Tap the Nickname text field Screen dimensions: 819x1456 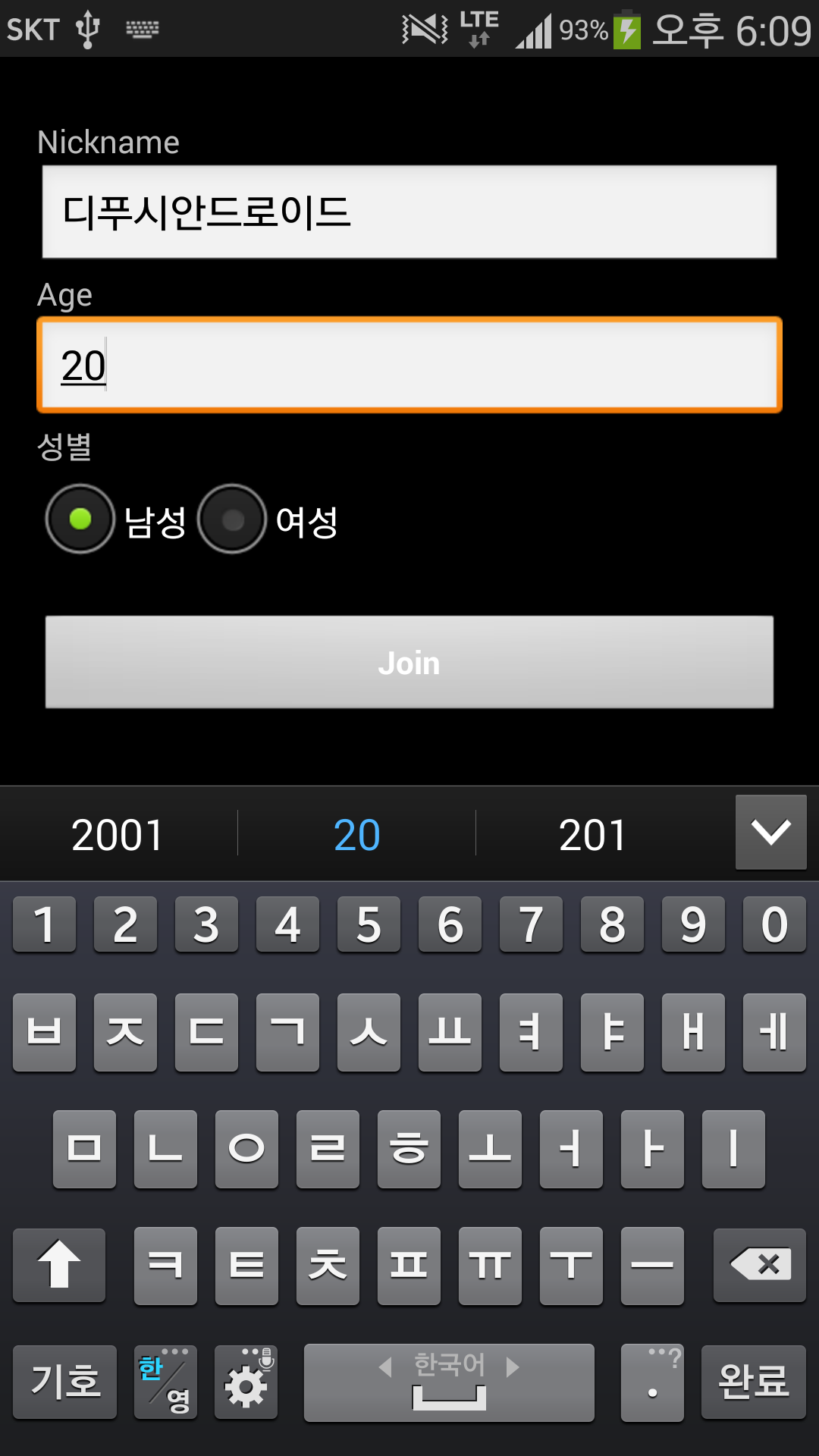pos(409,212)
